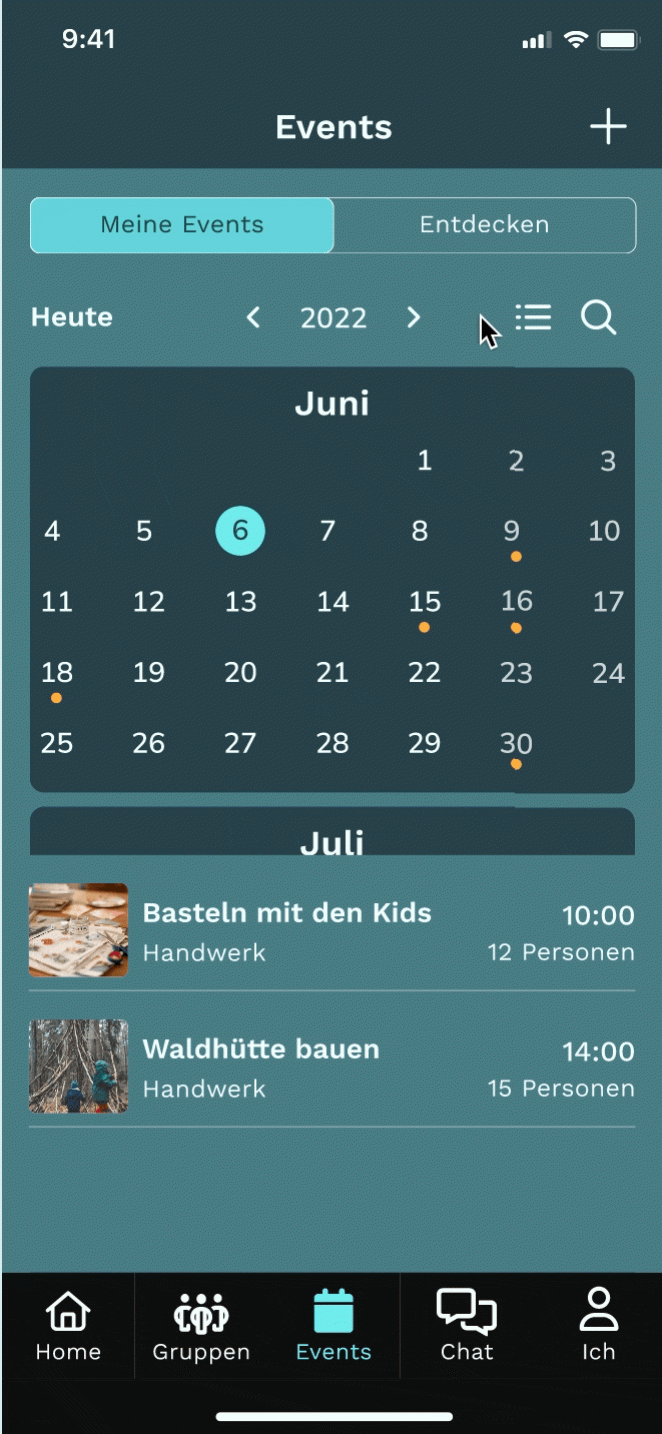Screen dimensions: 662x1434
Task: Go to the Home tab
Action: tap(68, 1325)
